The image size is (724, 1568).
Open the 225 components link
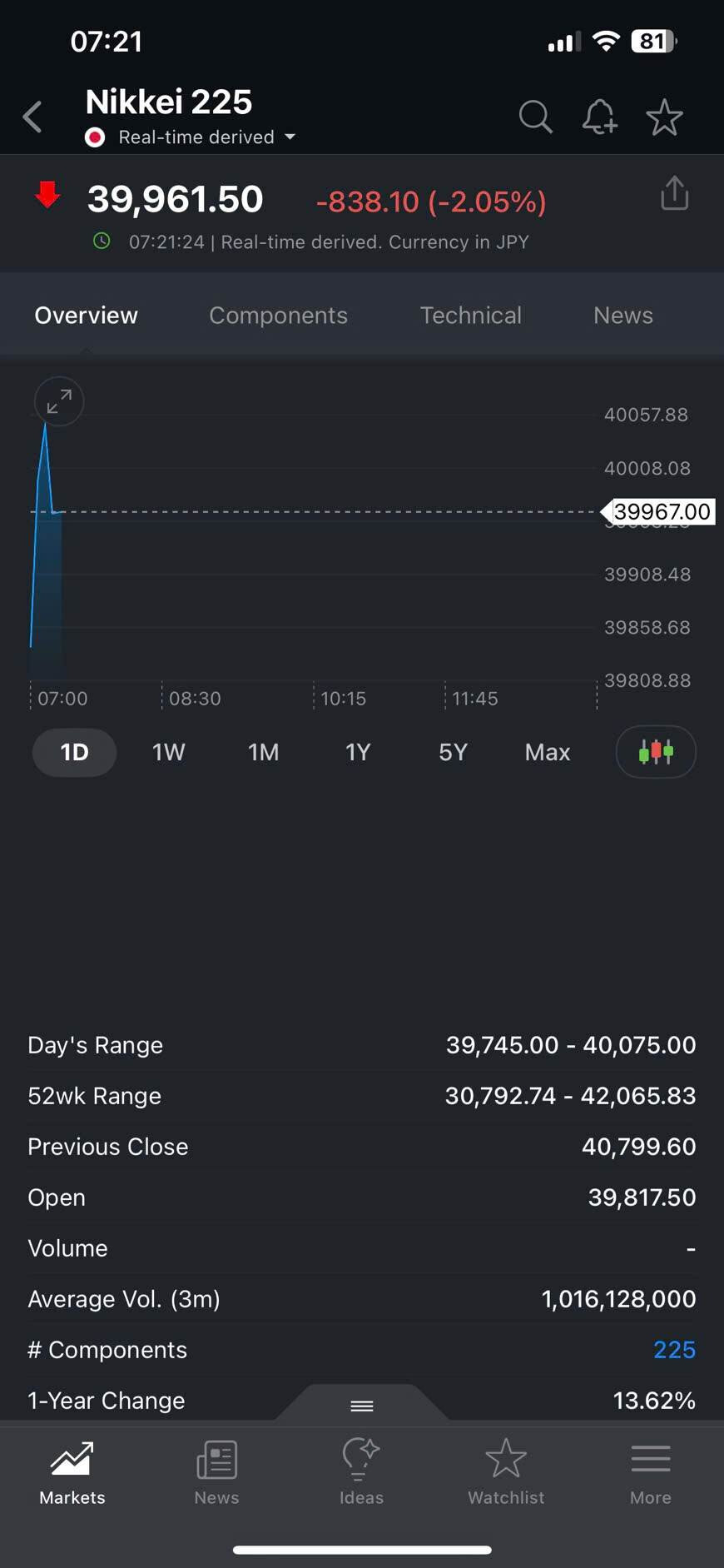[674, 1350]
